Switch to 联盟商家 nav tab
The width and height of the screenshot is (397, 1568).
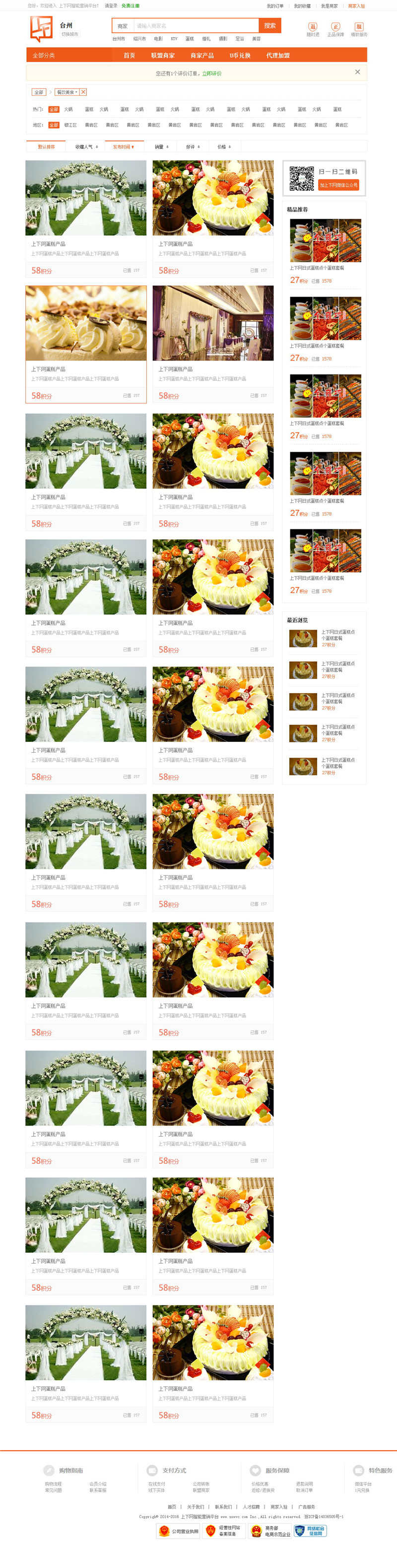click(163, 56)
